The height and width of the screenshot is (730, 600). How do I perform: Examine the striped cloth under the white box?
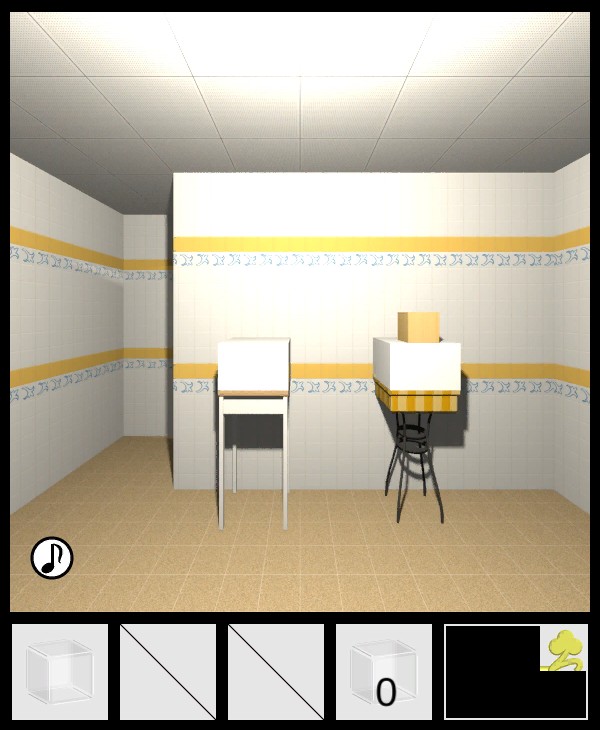point(418,402)
